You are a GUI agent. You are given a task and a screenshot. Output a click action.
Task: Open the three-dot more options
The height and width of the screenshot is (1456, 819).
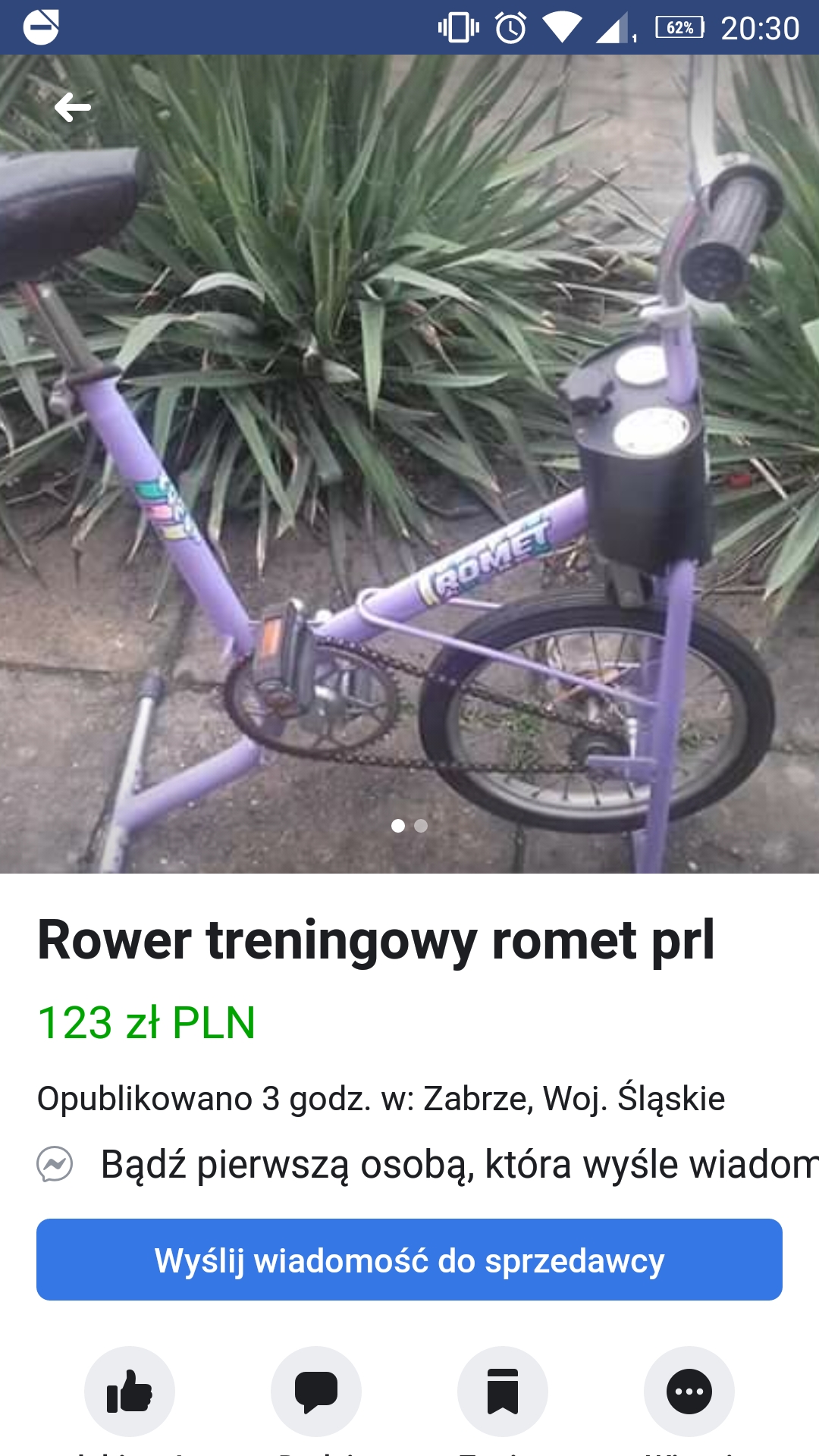pos(689,1392)
